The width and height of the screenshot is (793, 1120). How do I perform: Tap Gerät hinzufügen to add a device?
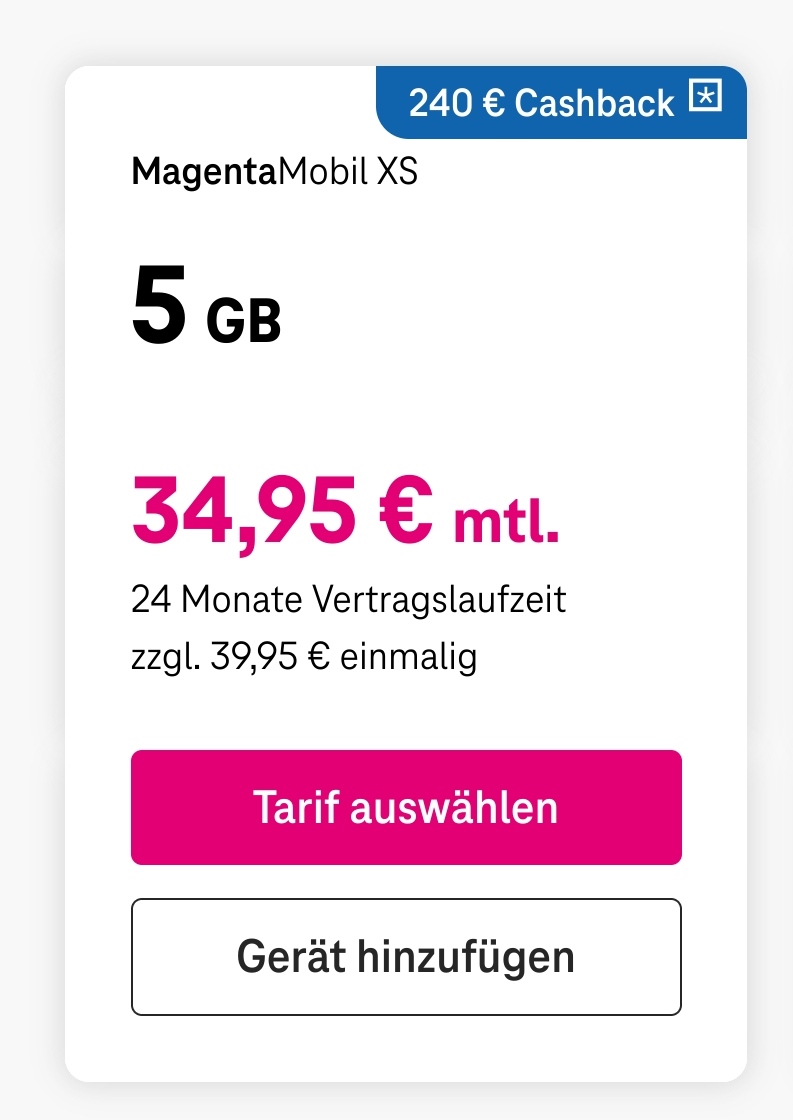coord(406,957)
